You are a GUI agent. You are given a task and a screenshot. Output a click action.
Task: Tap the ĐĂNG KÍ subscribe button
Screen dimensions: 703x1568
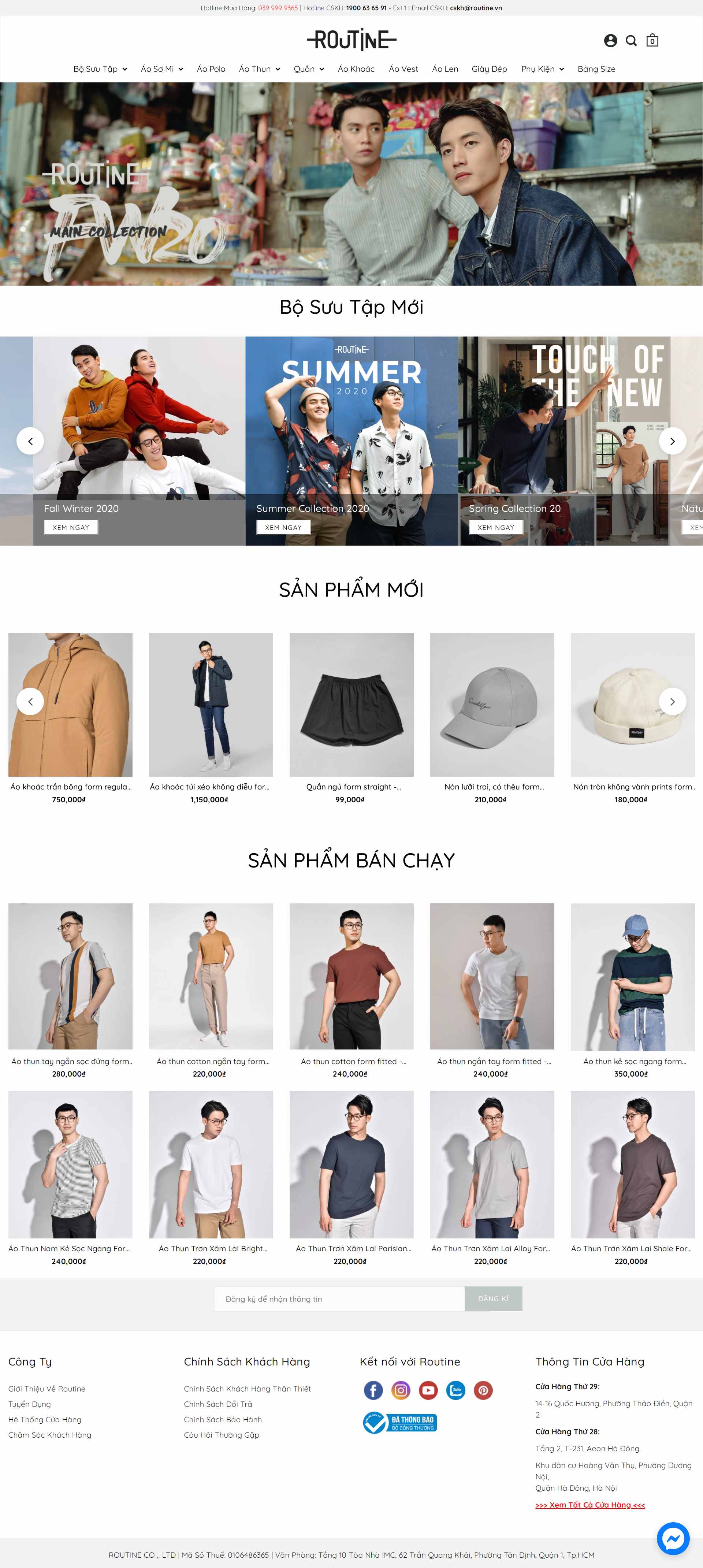pos(492,1298)
